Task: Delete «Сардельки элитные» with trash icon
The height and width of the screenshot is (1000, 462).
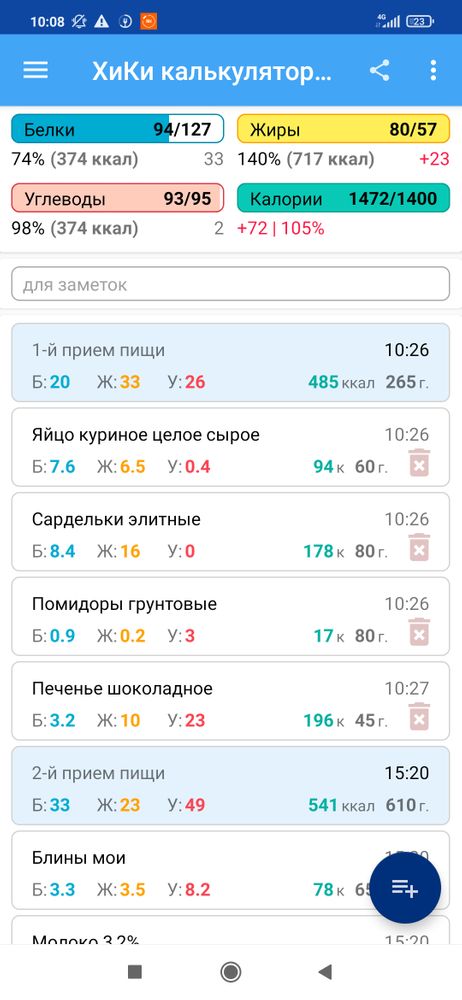Action: click(419, 548)
